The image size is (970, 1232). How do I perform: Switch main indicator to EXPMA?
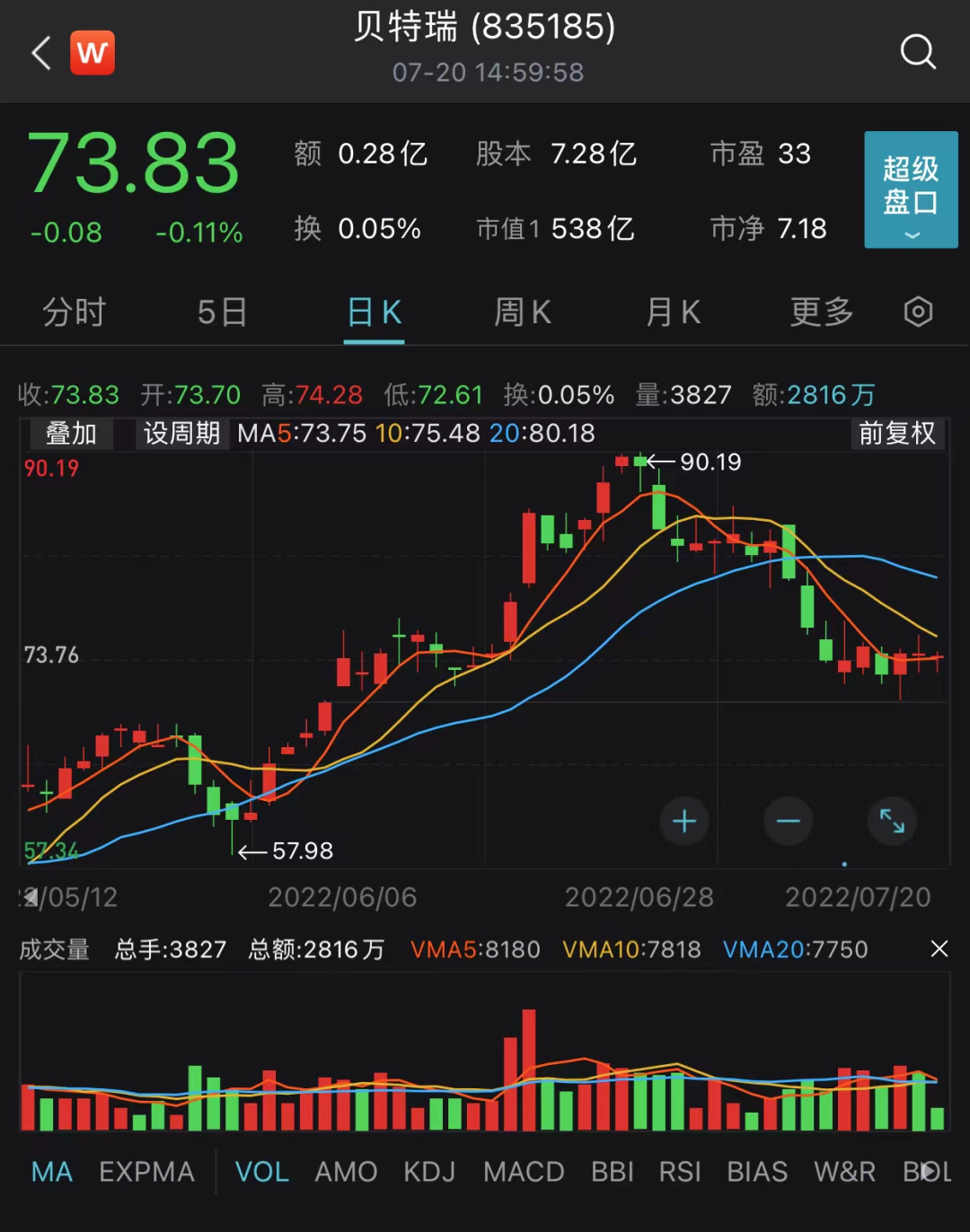(x=146, y=1172)
